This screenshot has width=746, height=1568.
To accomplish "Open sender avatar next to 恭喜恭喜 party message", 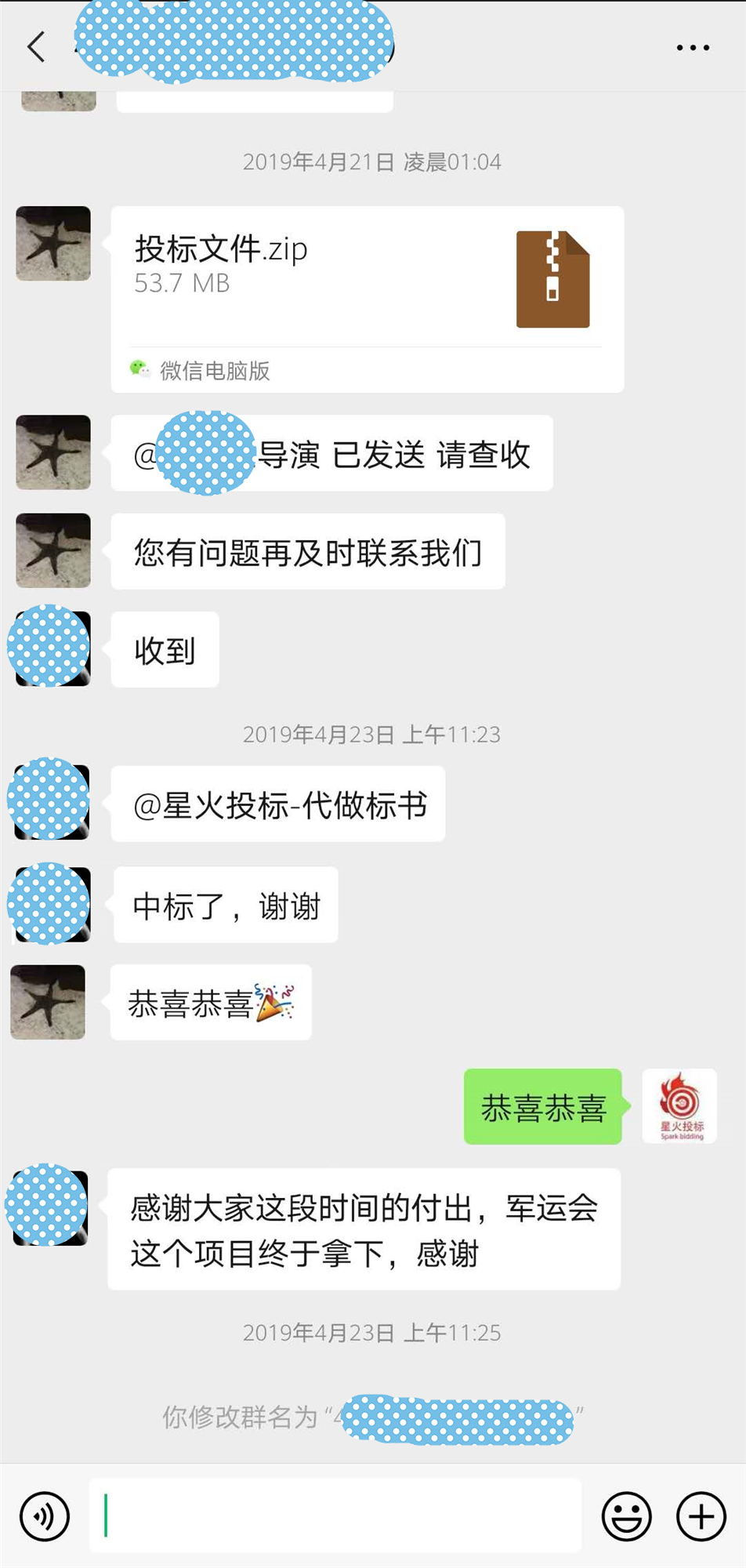I will tap(48, 1002).
